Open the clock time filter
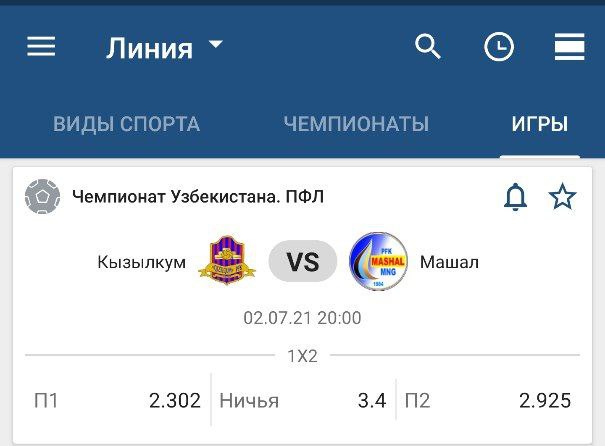 point(498,47)
